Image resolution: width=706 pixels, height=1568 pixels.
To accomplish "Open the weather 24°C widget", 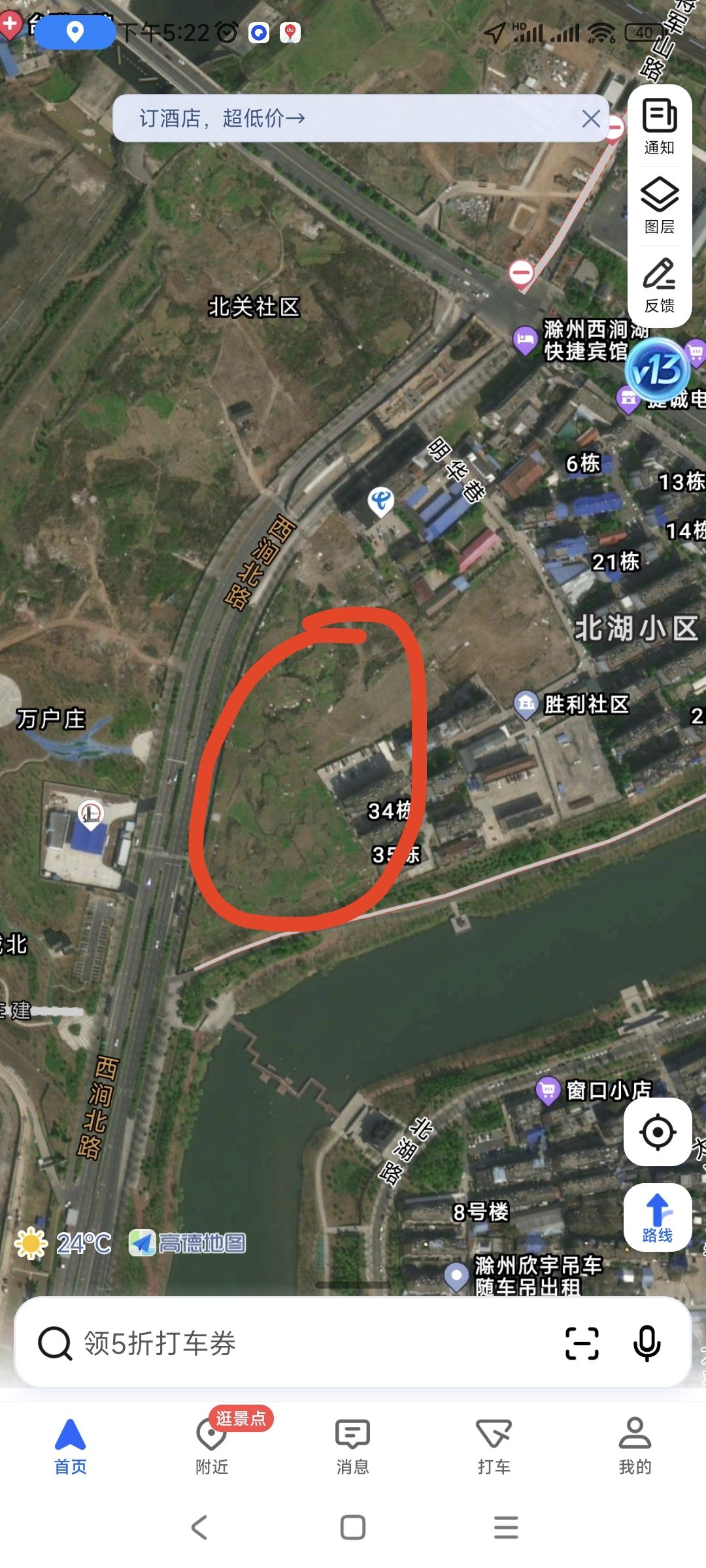I will [x=63, y=1243].
